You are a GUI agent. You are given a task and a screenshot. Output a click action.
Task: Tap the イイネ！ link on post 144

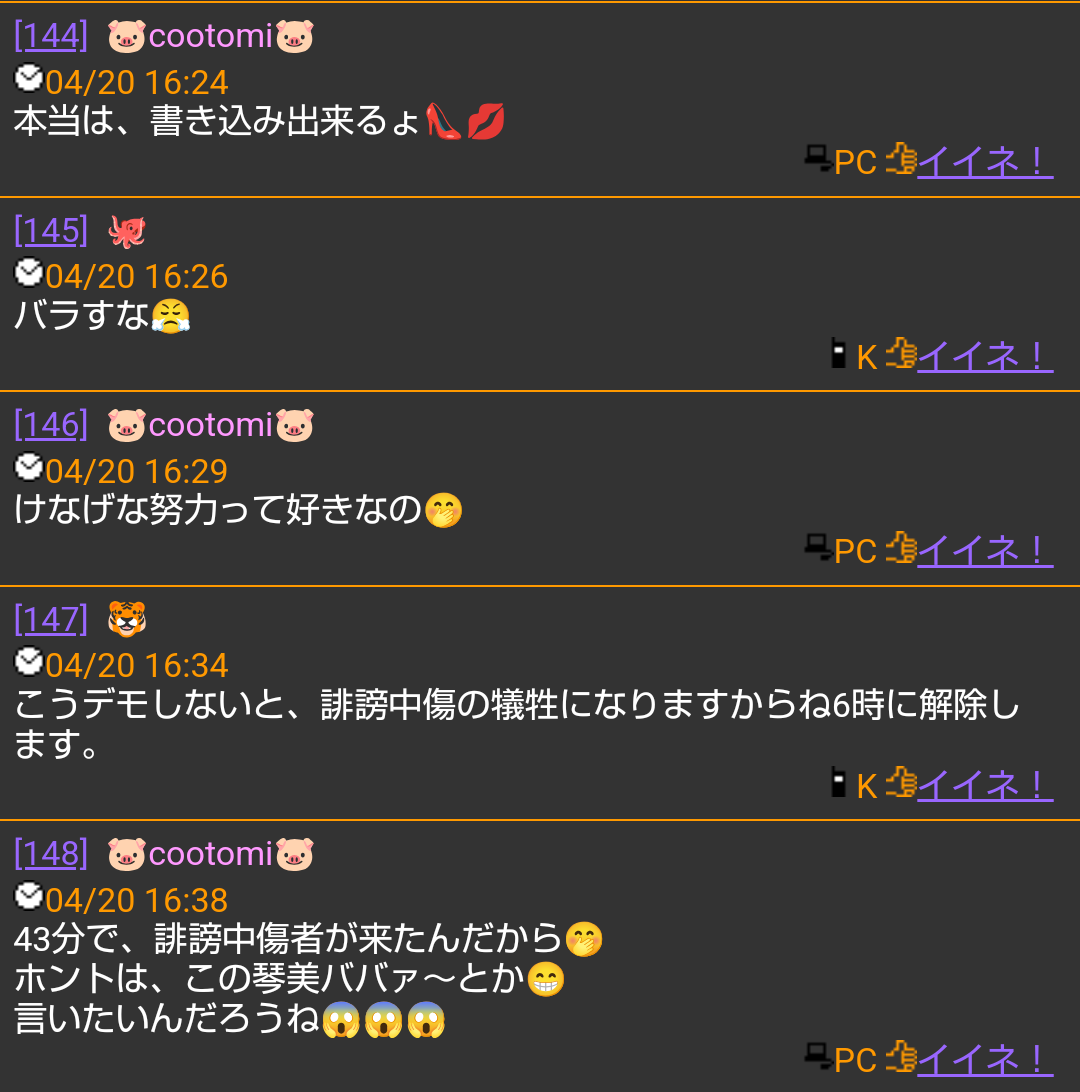click(984, 161)
